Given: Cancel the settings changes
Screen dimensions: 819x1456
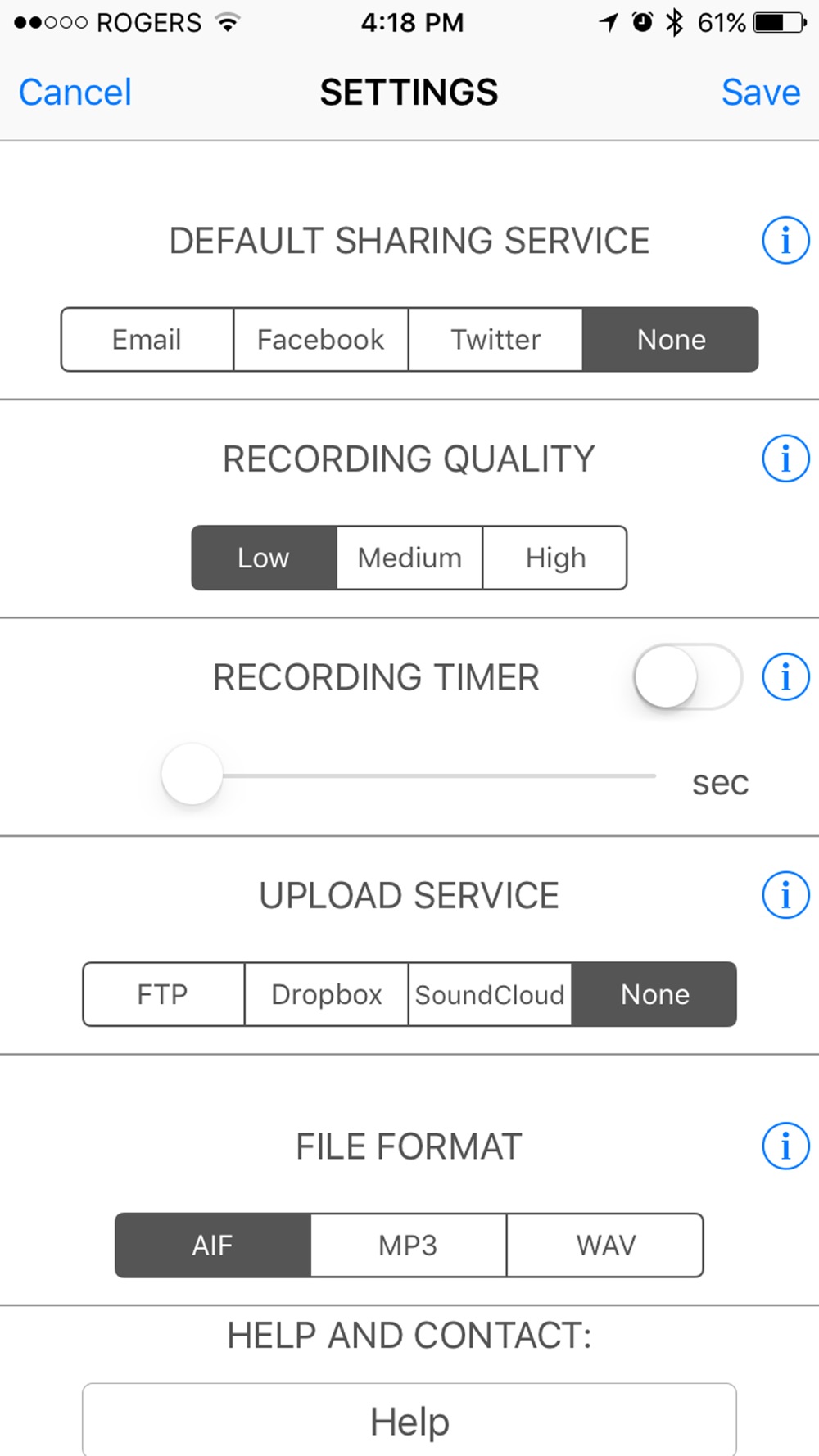Looking at the screenshot, I should 75,93.
